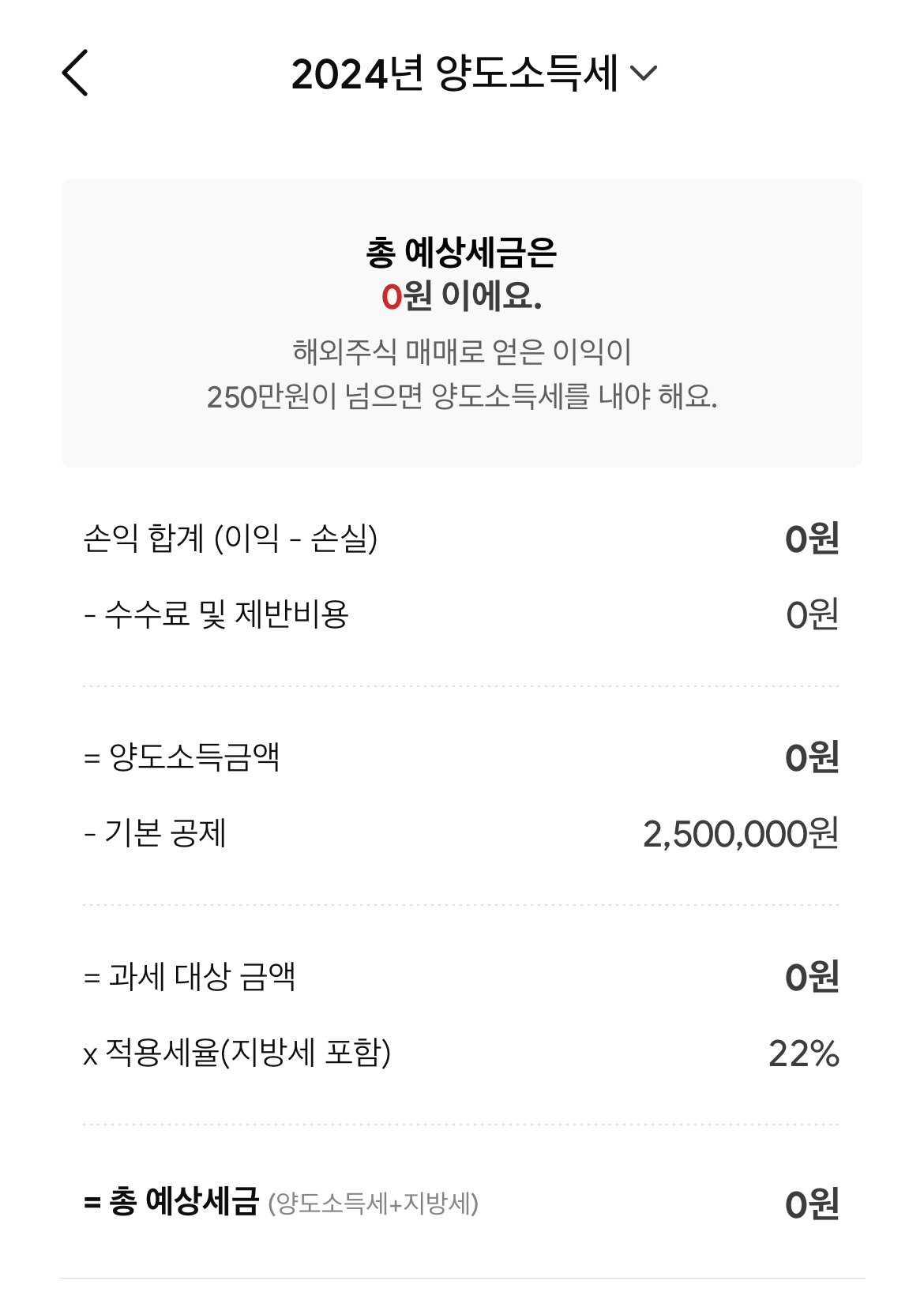The image size is (924, 1307).
Task: Tap the 과세 대상 금액 row
Action: click(205, 979)
